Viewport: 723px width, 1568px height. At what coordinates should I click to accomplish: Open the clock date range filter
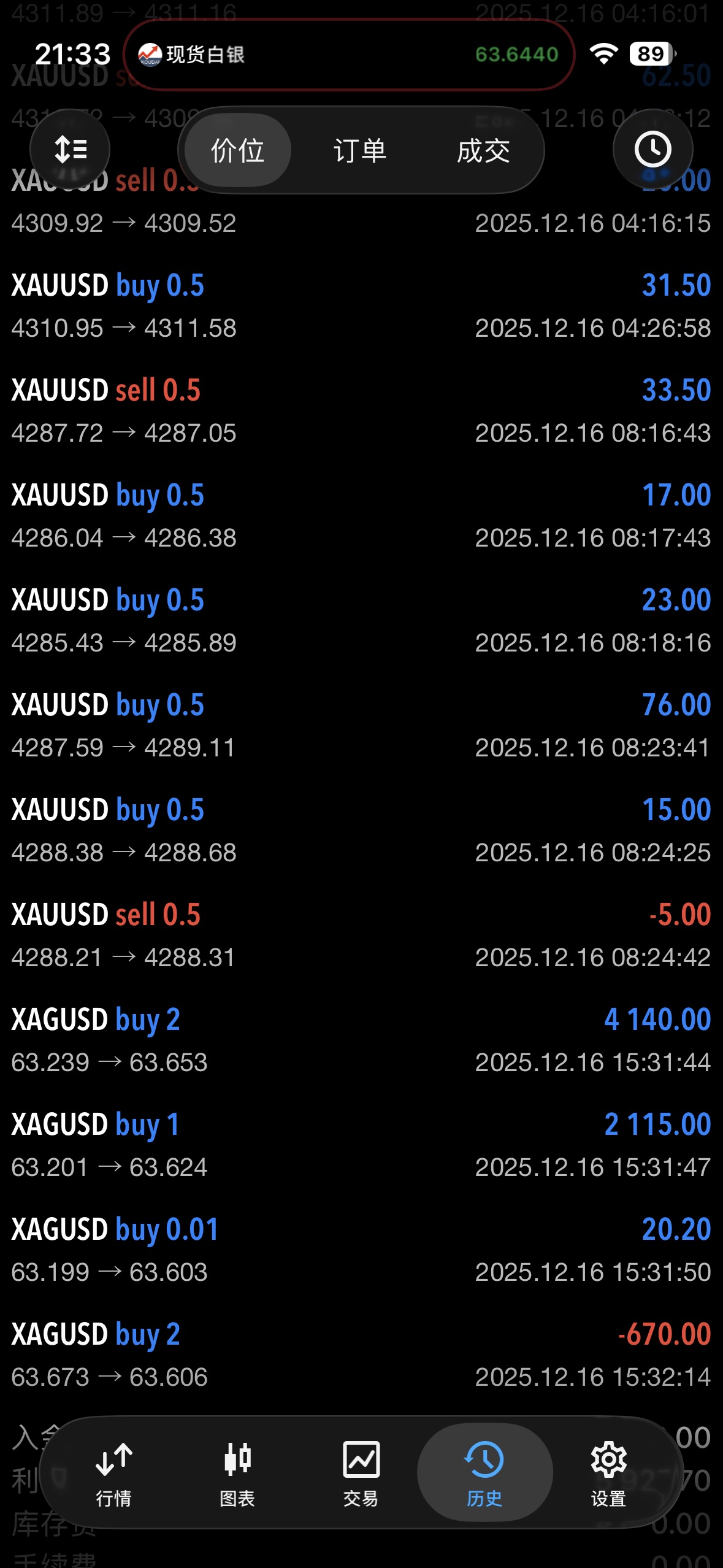tap(652, 150)
